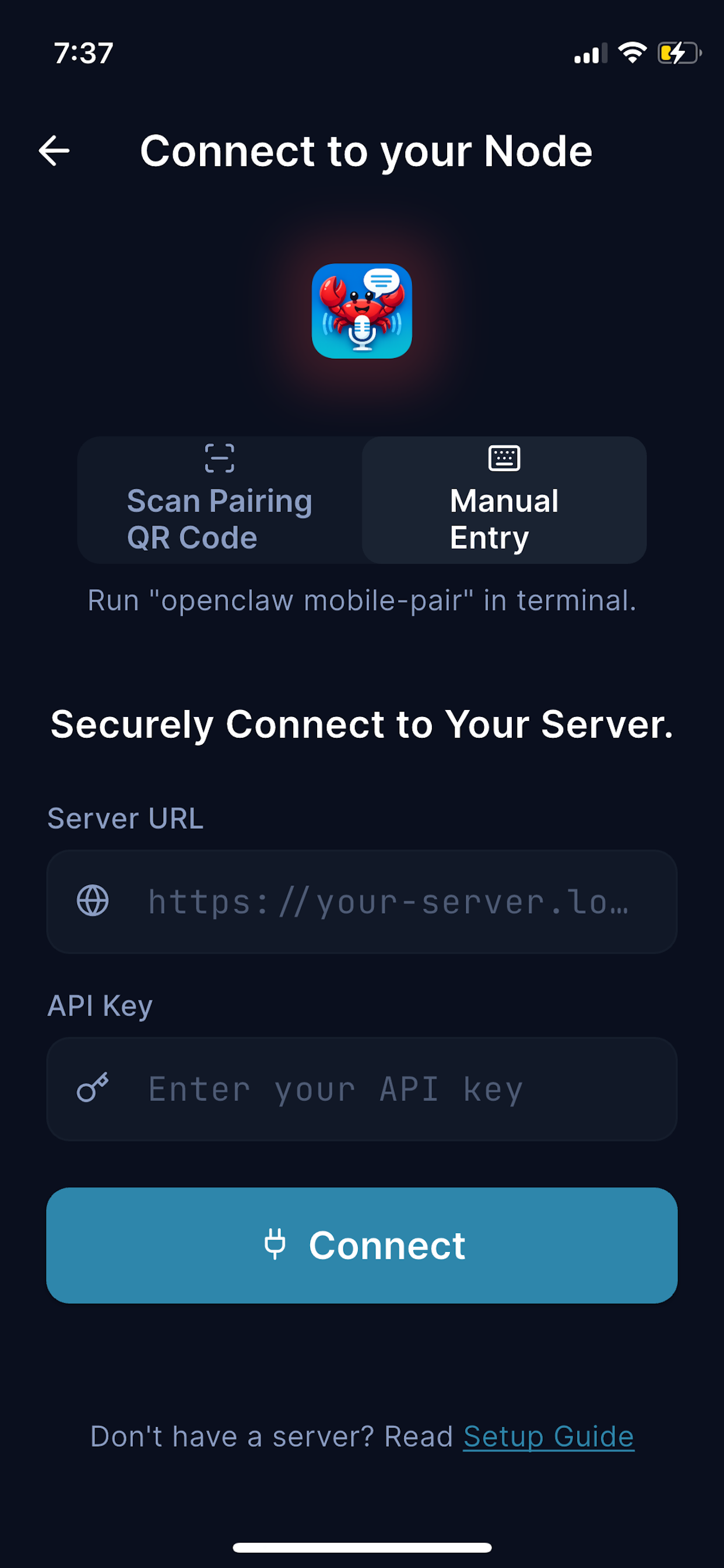Select the Manual Entry segment again

coord(504,501)
